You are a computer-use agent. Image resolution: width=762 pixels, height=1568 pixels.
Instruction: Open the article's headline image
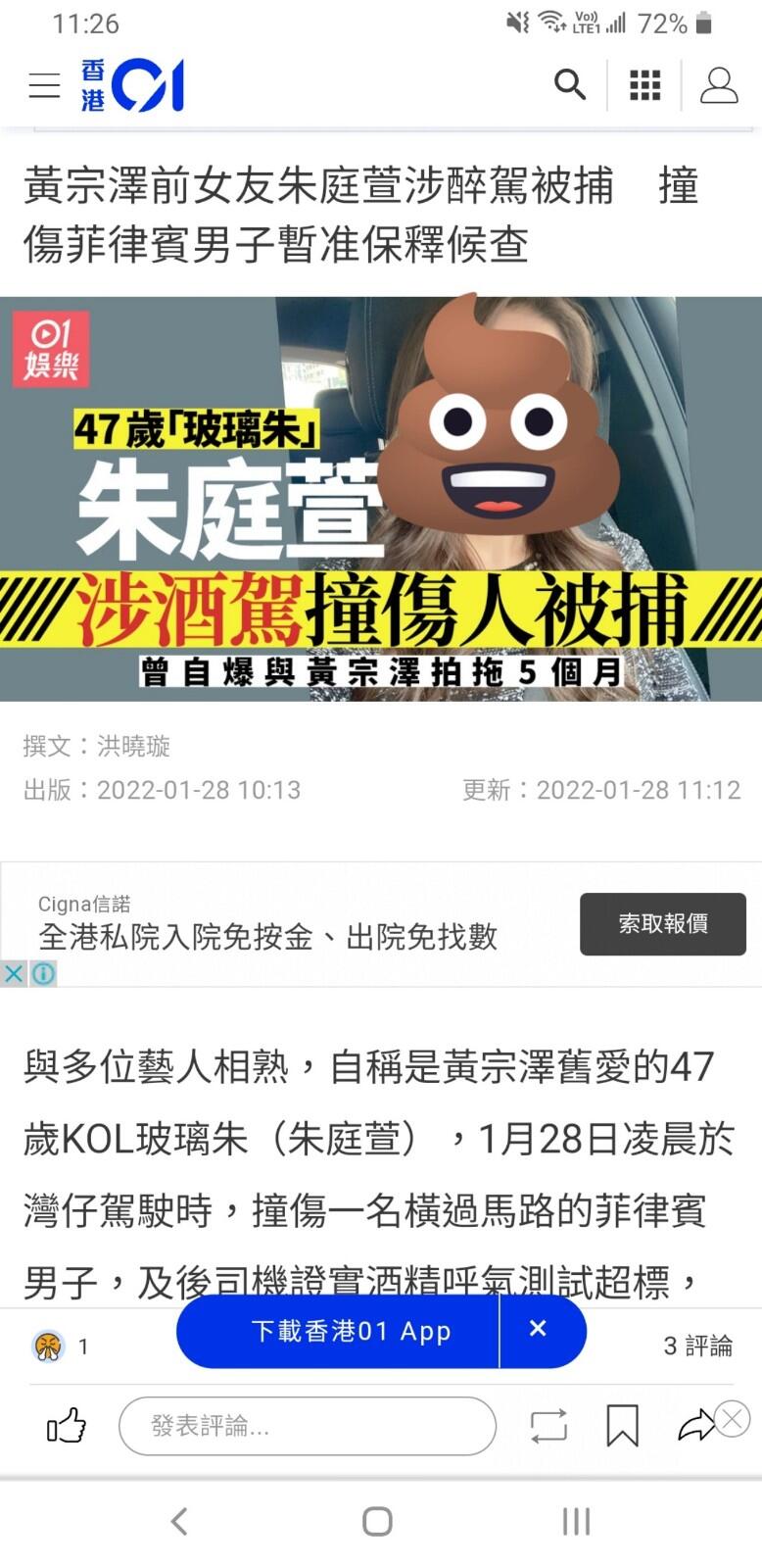click(381, 499)
